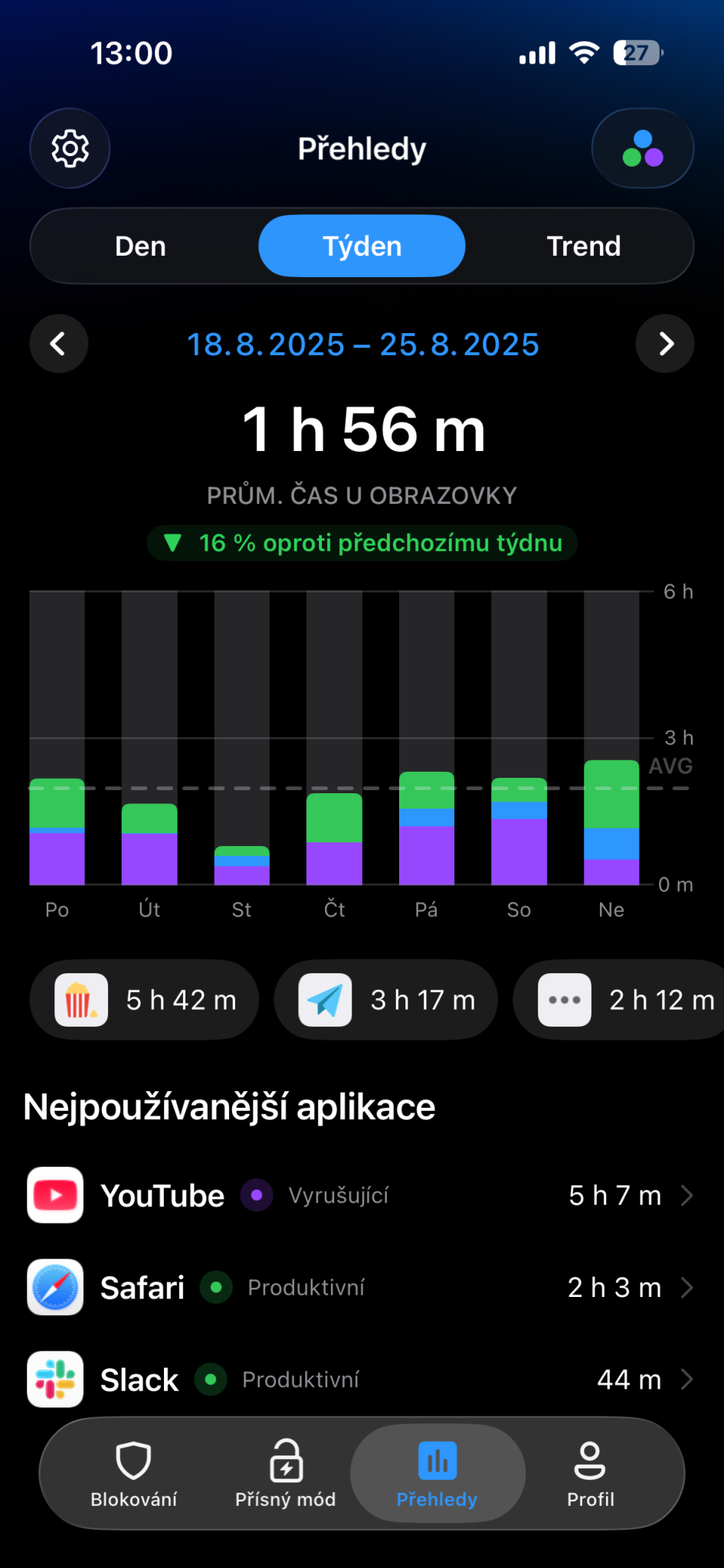Open YouTube details via its chevron
724x1568 pixels.
pos(688,1195)
